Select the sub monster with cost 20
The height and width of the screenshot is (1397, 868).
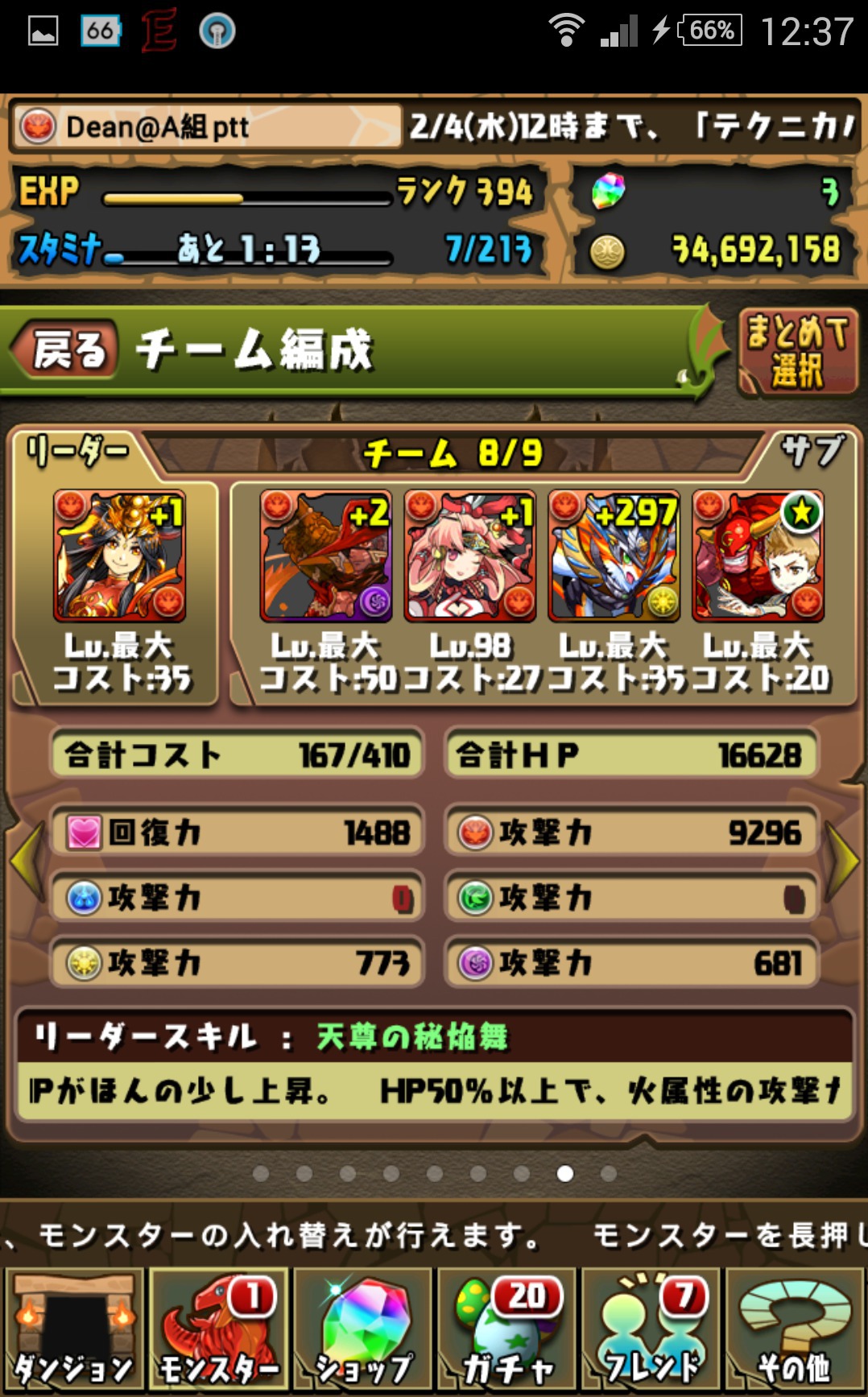click(758, 556)
